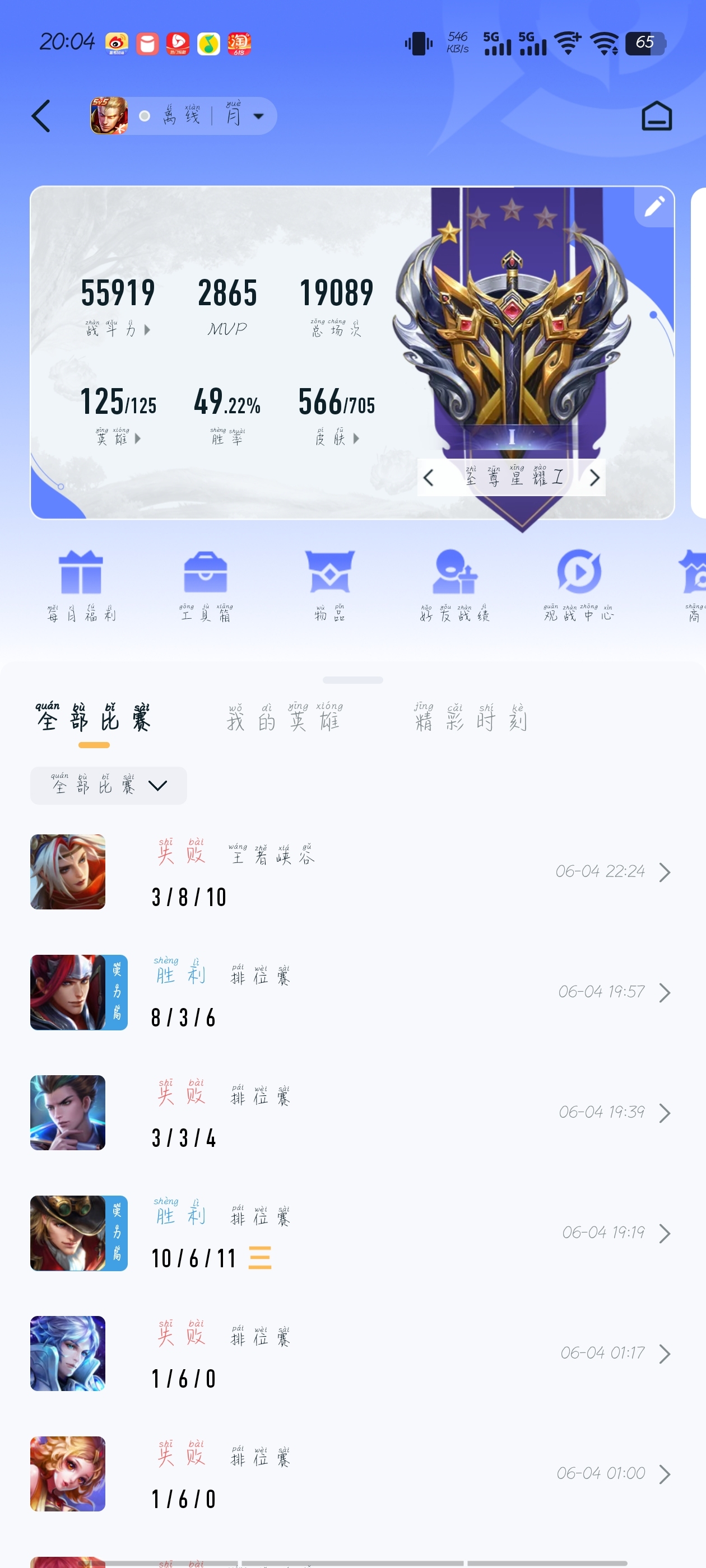Open 每日福利 daily benefits
The height and width of the screenshot is (1568, 706).
coord(81,584)
